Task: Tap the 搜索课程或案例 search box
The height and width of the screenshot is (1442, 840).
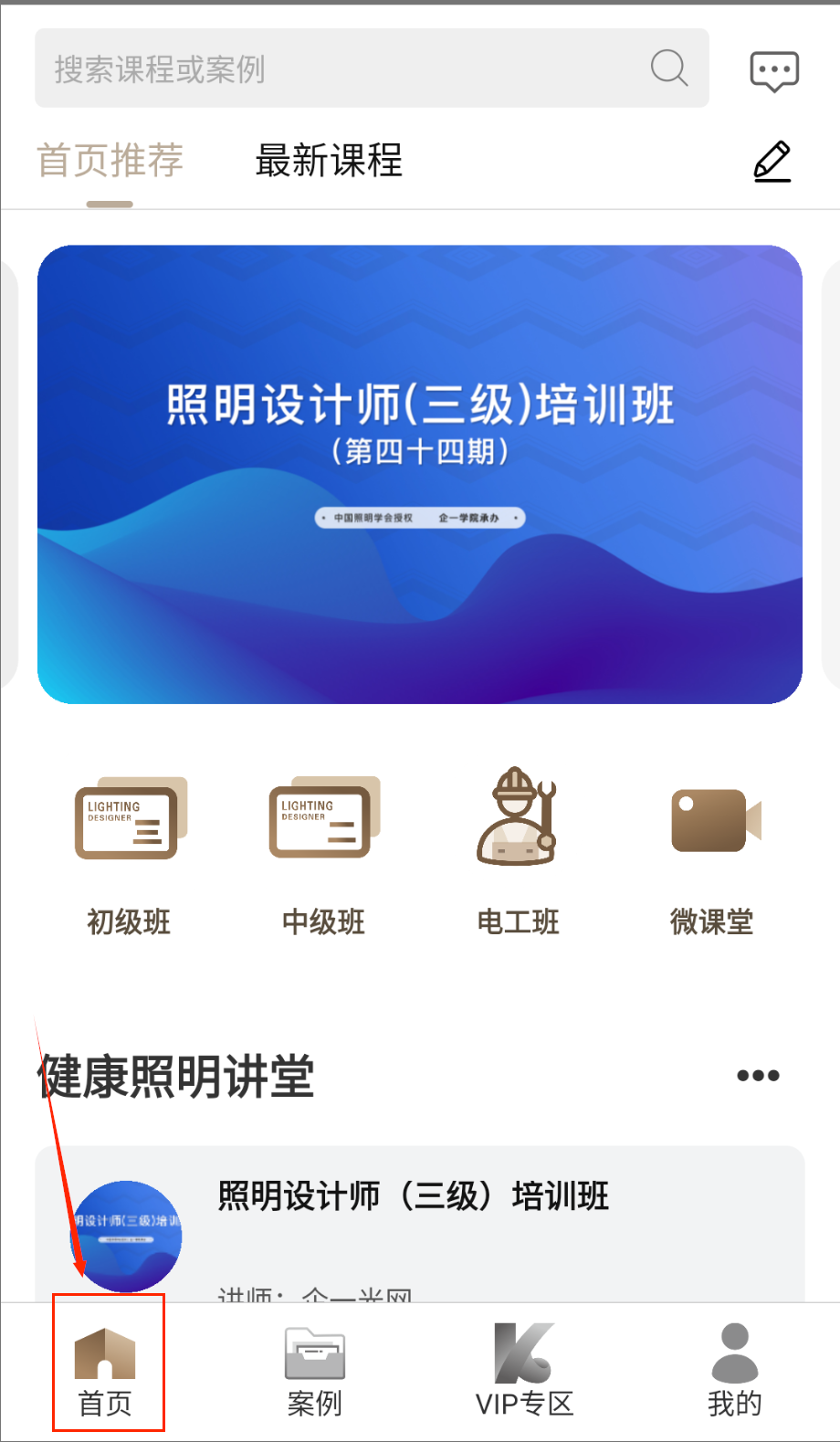Action: [347, 68]
